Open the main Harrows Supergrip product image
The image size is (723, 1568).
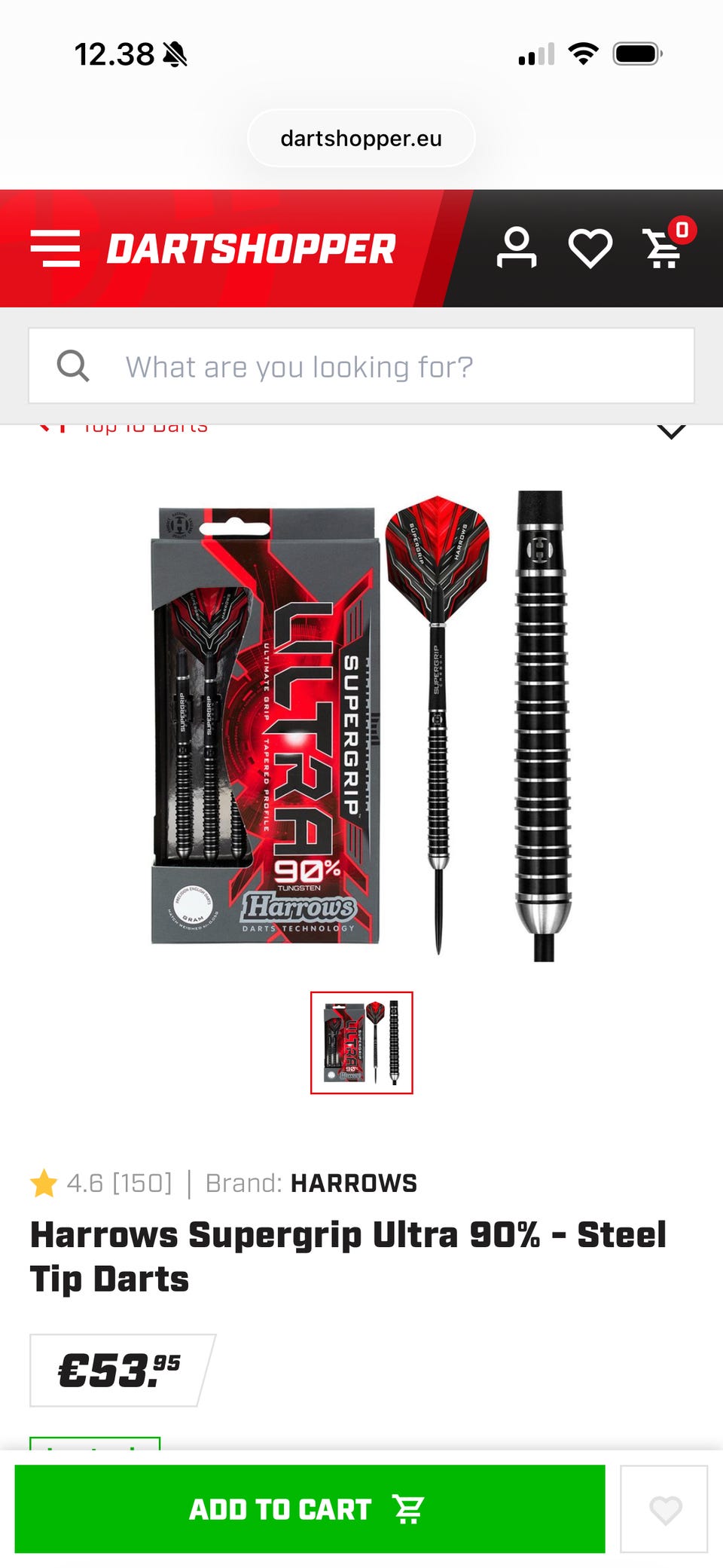click(361, 723)
